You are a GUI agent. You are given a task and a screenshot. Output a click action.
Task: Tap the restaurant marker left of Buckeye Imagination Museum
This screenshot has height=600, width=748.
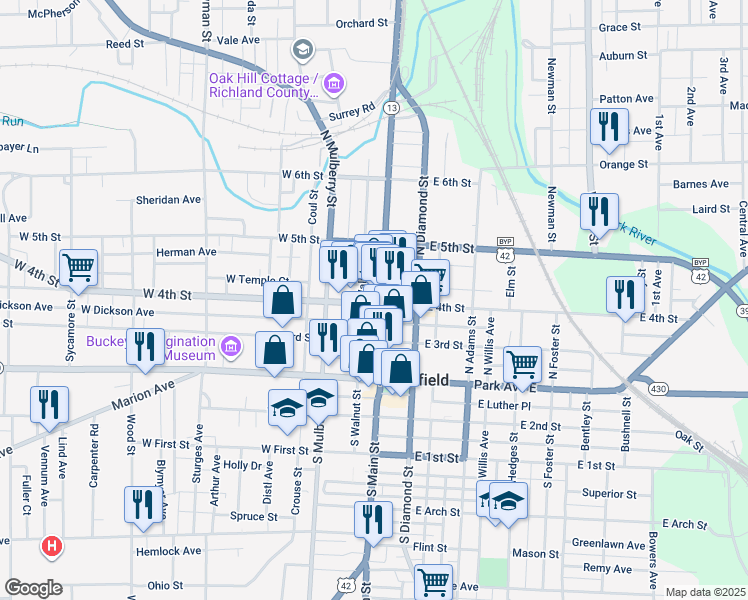pyautogui.click(x=146, y=346)
